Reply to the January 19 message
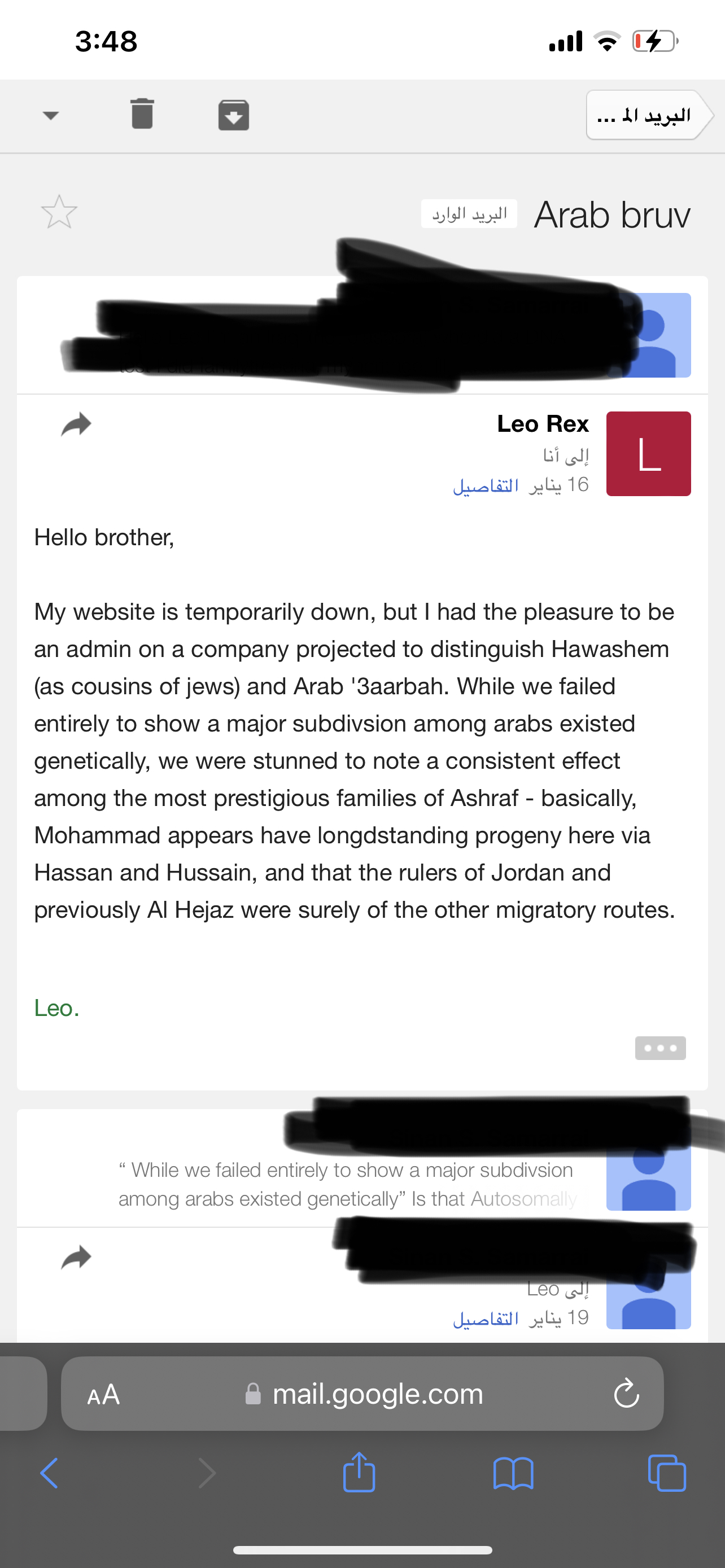 pyautogui.click(x=76, y=1258)
